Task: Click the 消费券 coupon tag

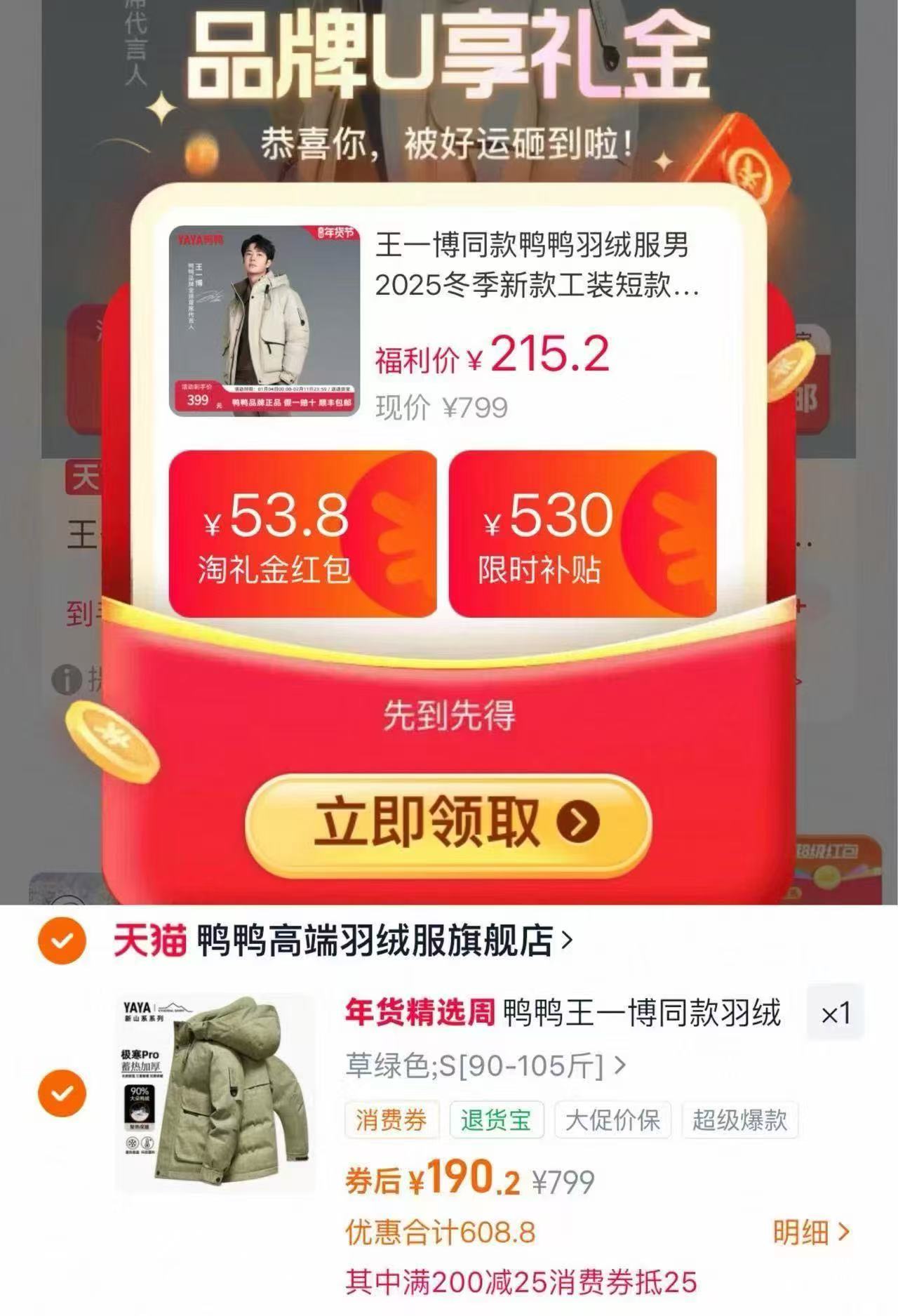Action: (392, 1120)
